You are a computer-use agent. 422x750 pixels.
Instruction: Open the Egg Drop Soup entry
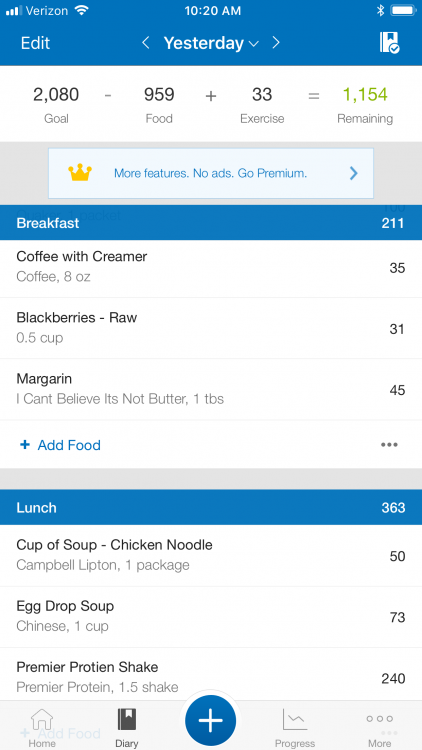click(x=211, y=617)
